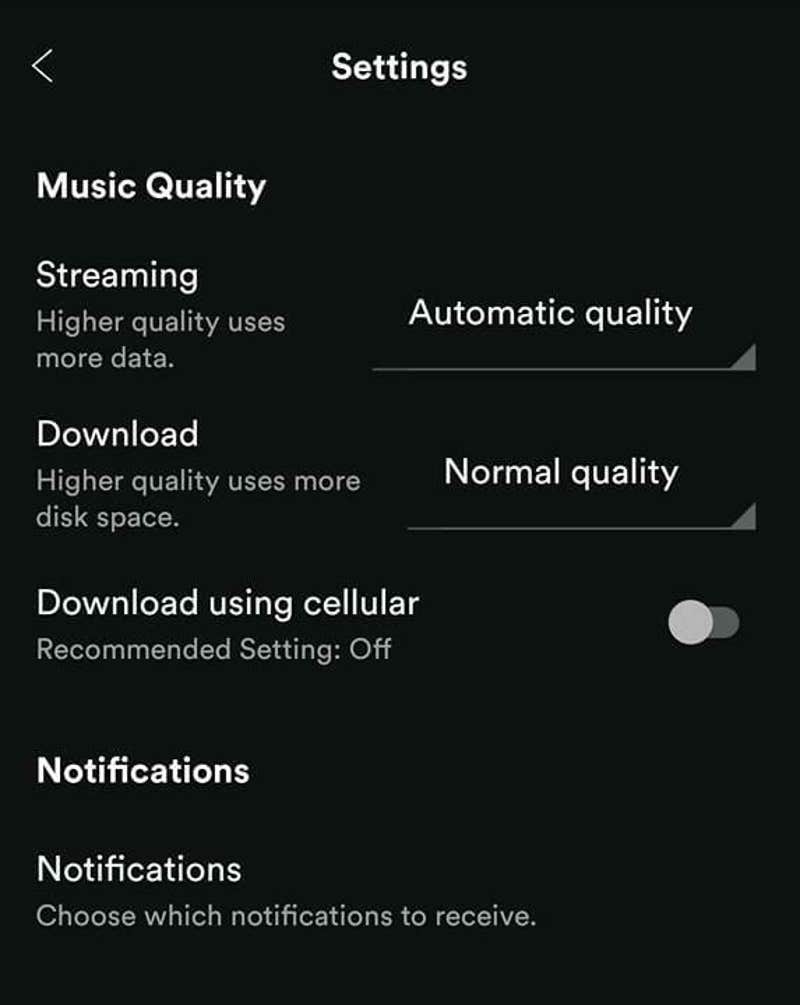Screen dimensions: 800x1005
Task: Open Notifications to choose which to receive
Action: pos(138,868)
